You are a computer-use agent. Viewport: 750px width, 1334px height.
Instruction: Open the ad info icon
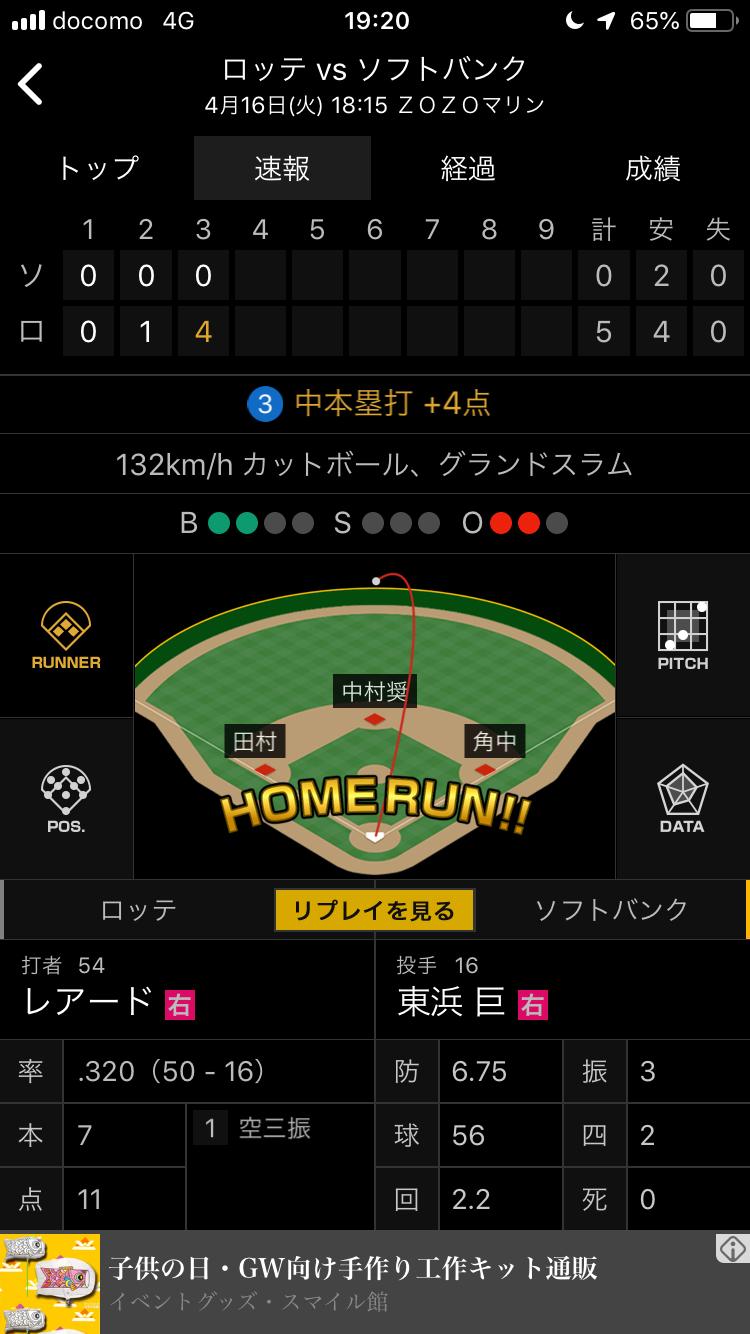tap(731, 1248)
